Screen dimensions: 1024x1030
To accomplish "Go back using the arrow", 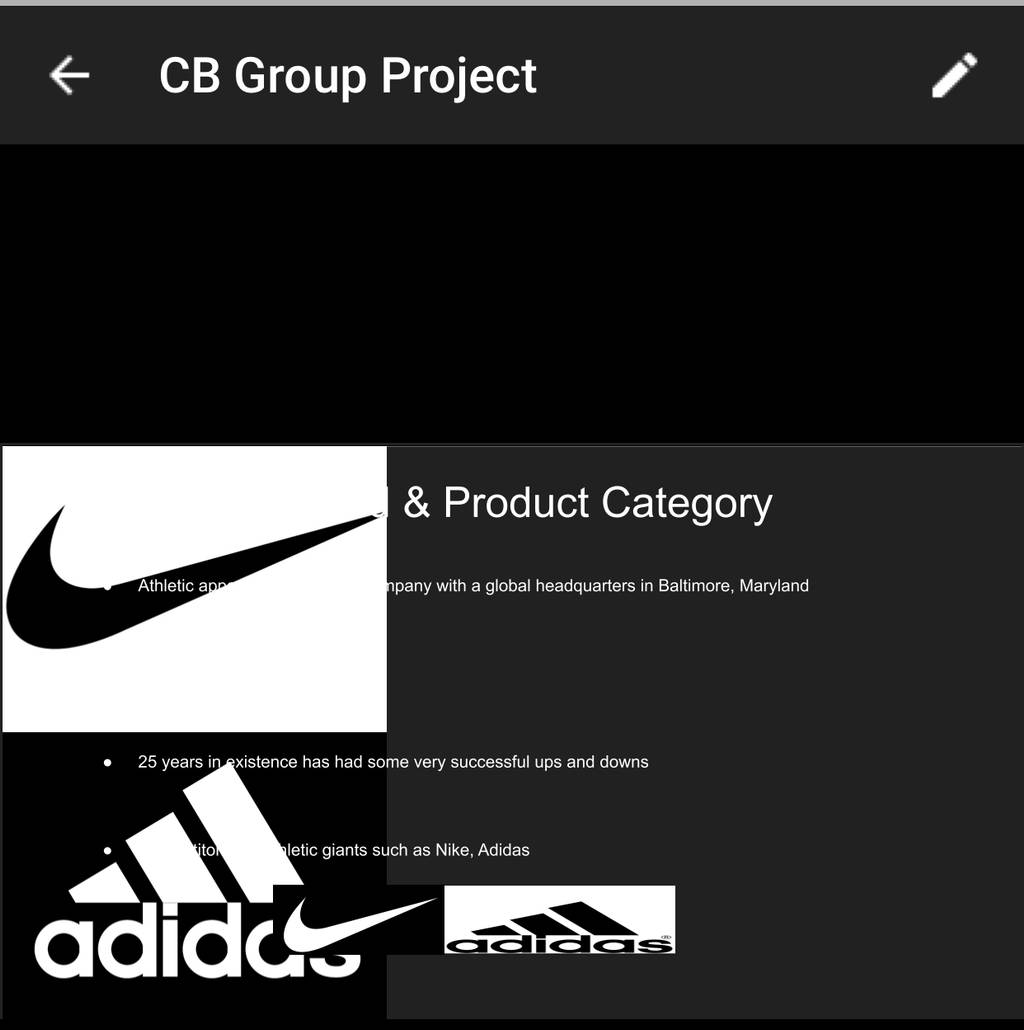I will 69,75.
